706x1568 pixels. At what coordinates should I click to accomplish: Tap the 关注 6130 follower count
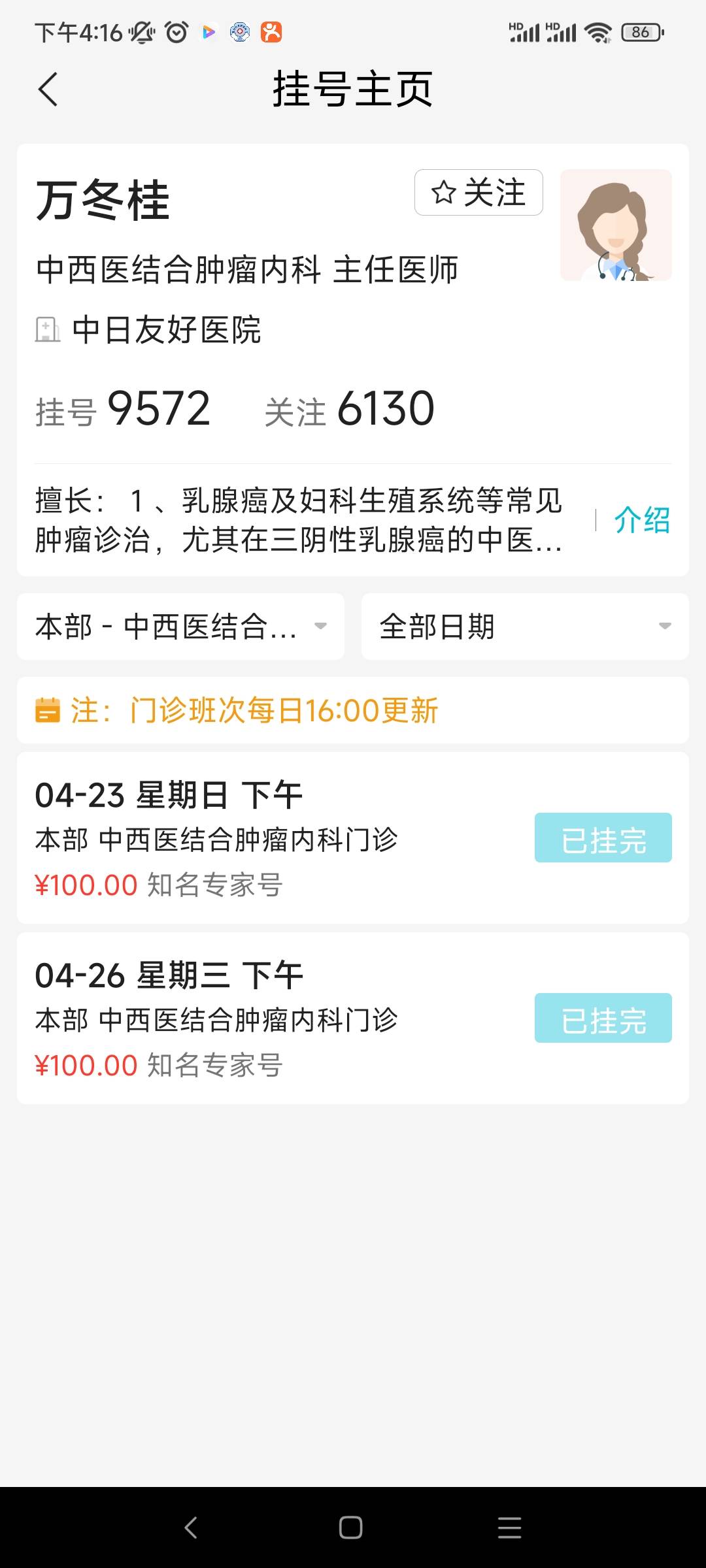pyautogui.click(x=350, y=408)
